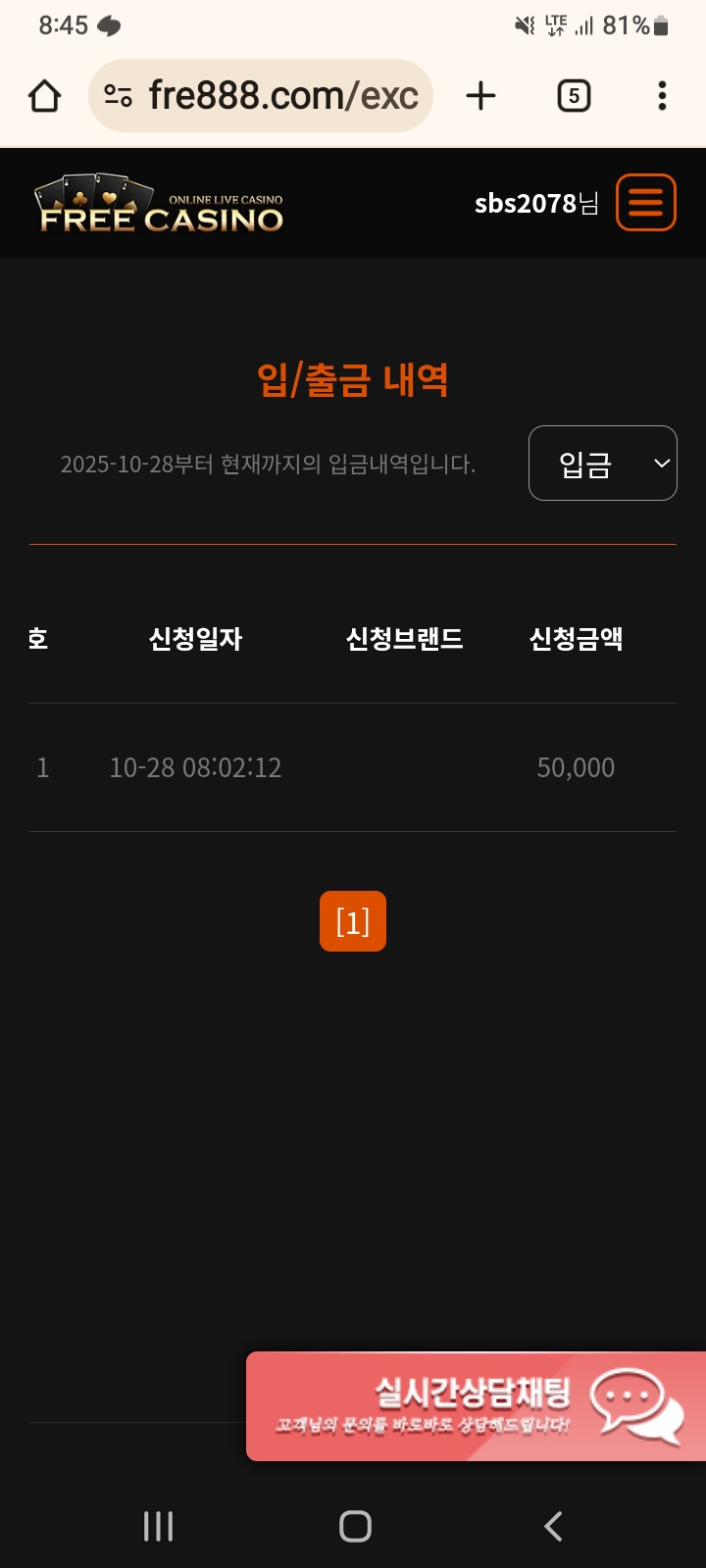
Task: Open the tab switcher showing 5 tabs
Action: coord(574,96)
